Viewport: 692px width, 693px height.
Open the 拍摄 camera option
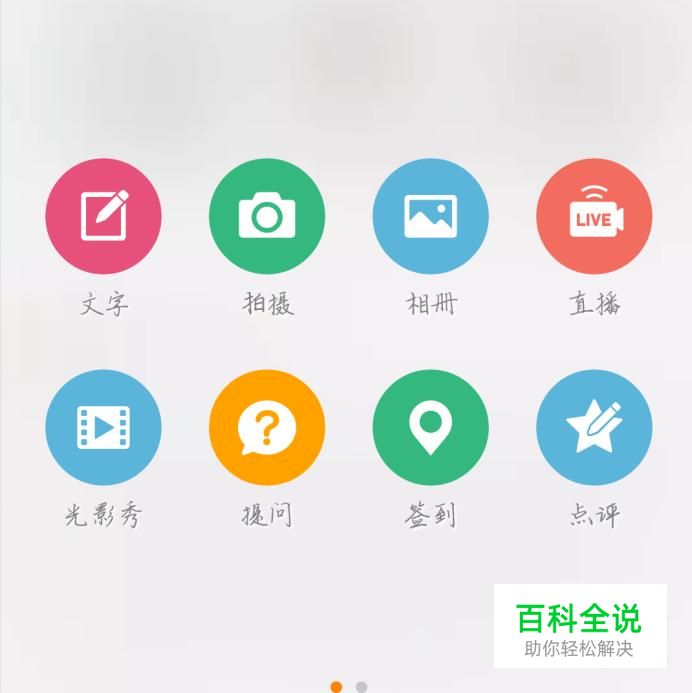[x=267, y=216]
